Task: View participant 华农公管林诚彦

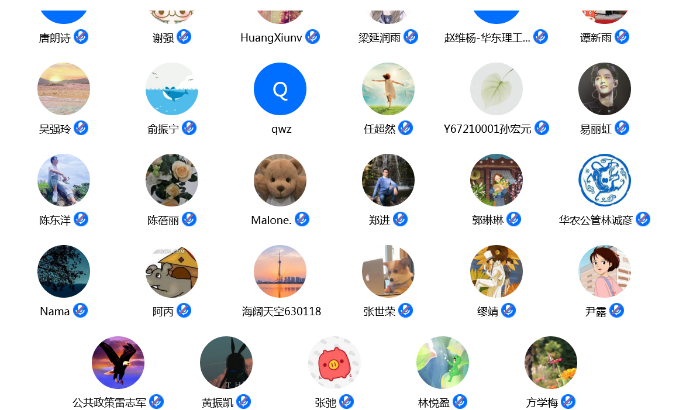Action: pyautogui.click(x=604, y=180)
